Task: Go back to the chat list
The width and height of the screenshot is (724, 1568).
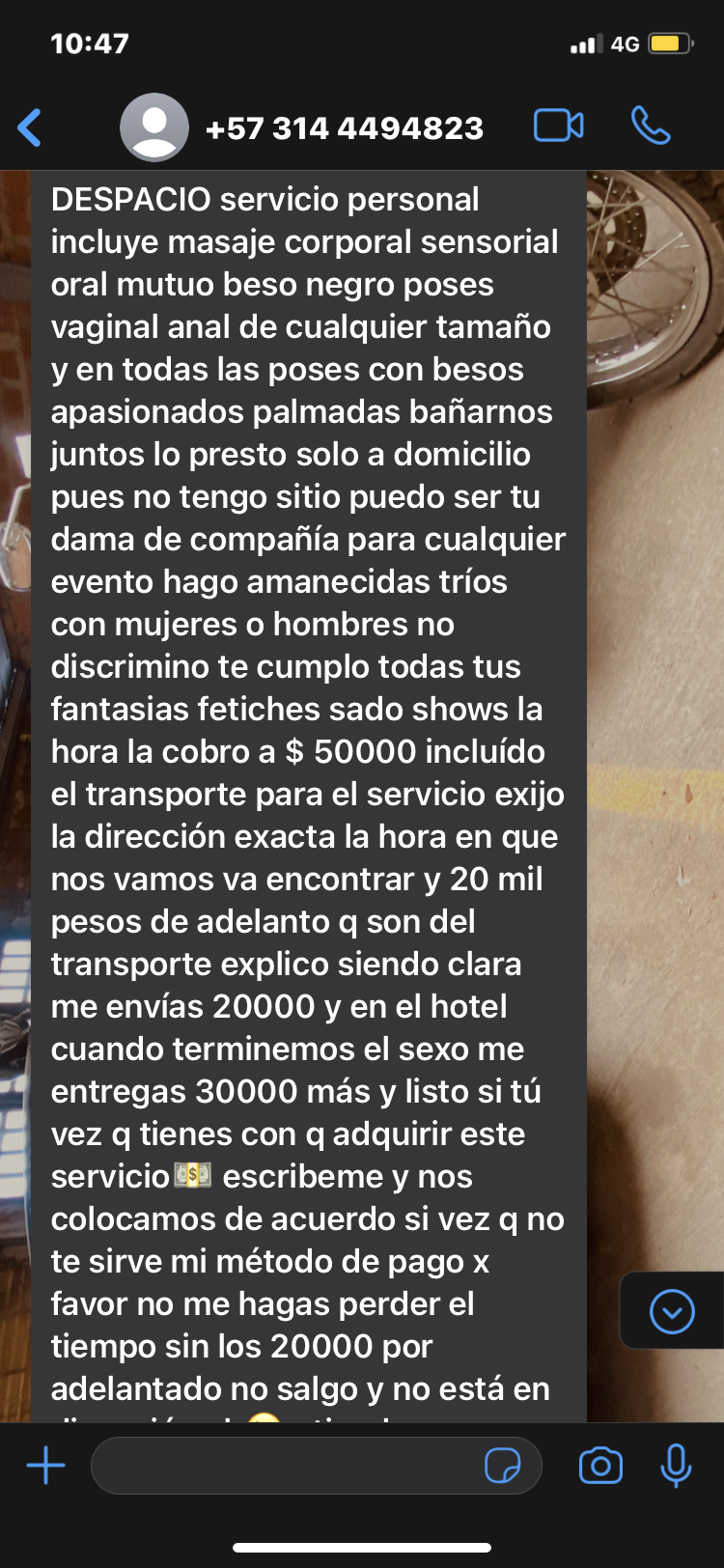Action: [x=30, y=127]
